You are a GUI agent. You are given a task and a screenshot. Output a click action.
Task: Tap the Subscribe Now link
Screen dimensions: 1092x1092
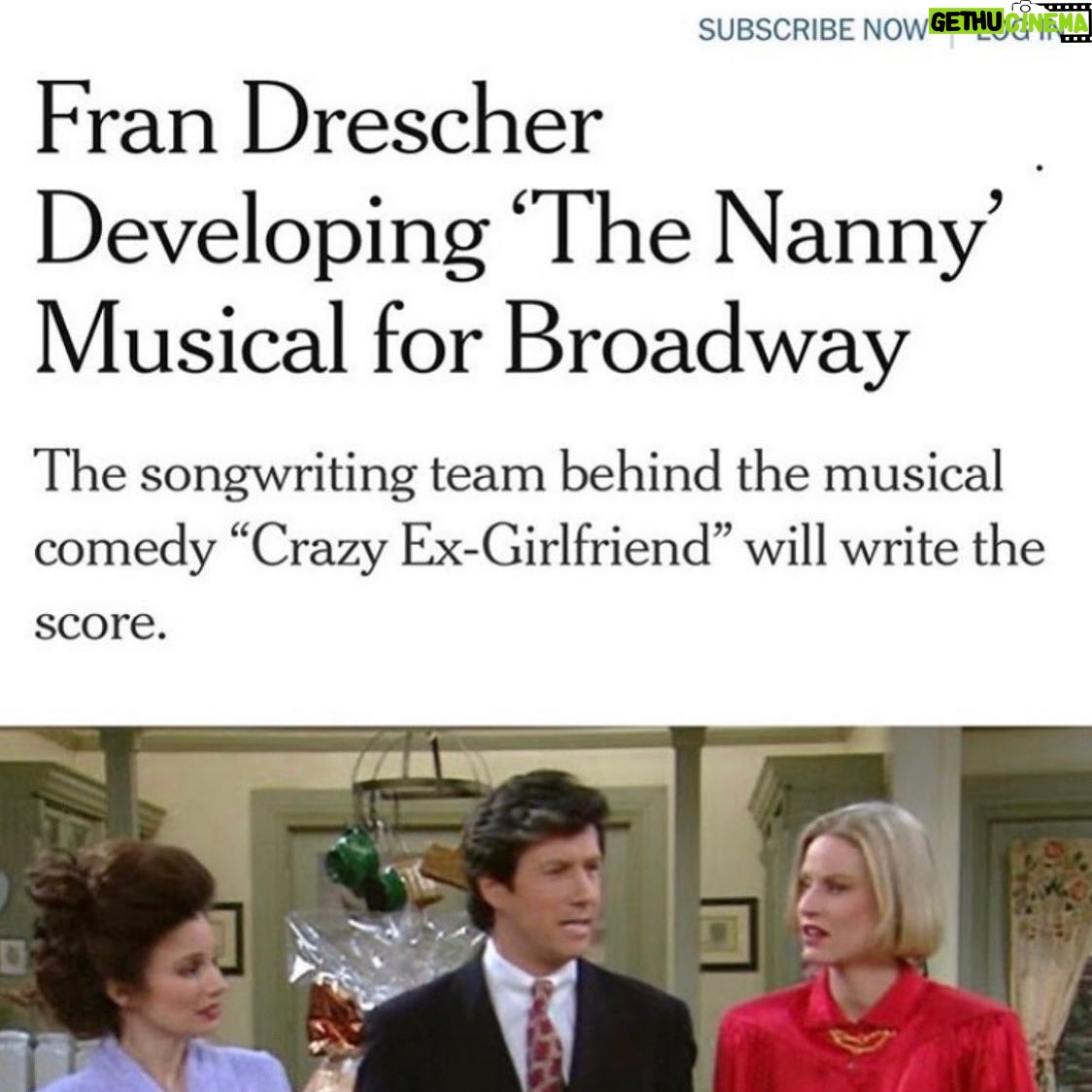[x=810, y=30]
